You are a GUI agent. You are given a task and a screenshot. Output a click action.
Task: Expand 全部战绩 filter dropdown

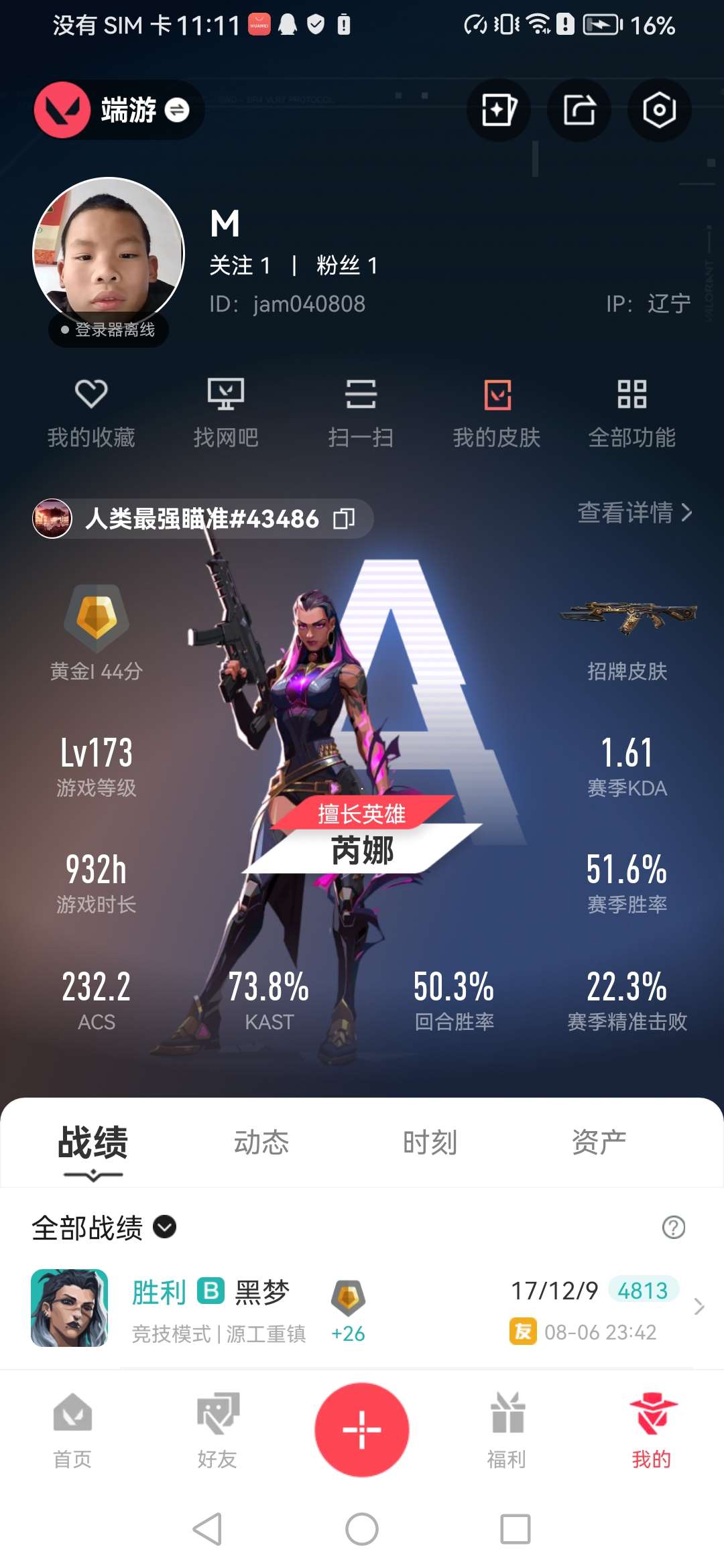104,1228
